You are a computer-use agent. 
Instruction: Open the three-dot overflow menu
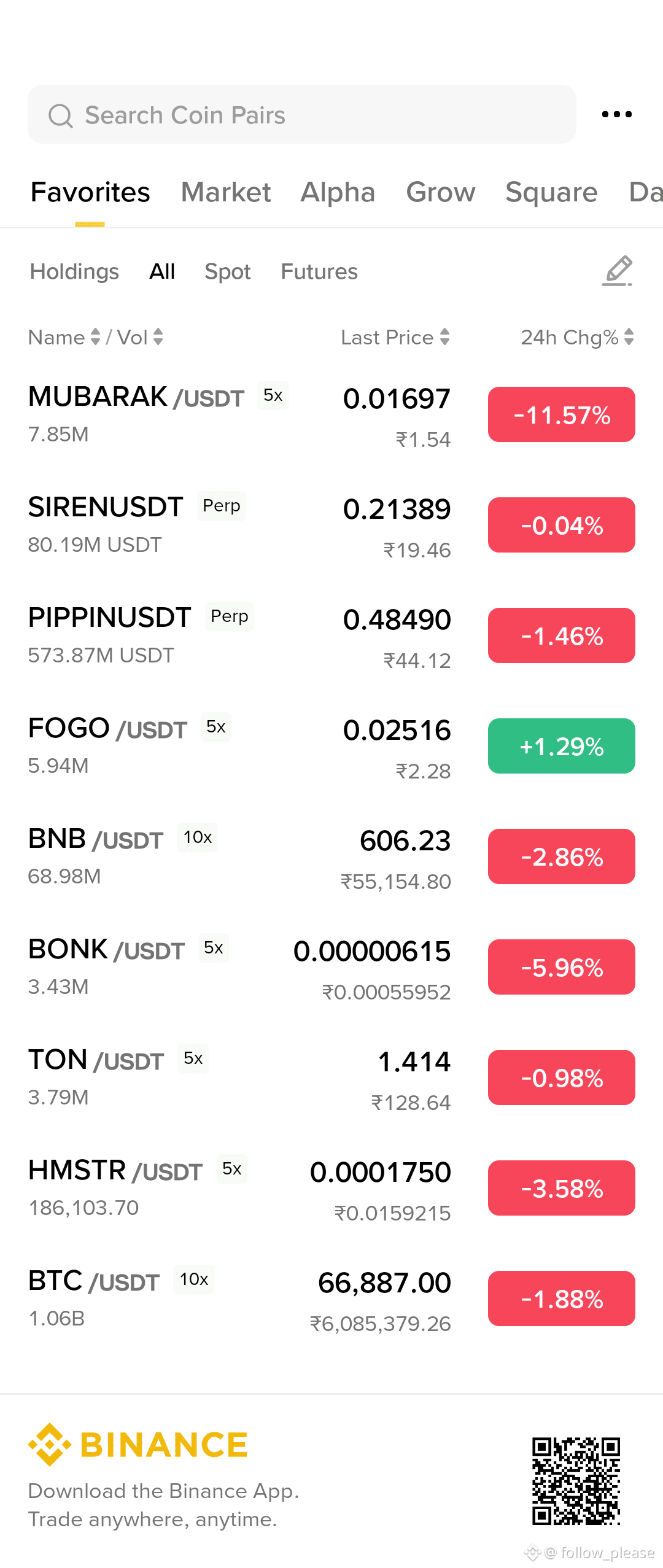click(616, 115)
